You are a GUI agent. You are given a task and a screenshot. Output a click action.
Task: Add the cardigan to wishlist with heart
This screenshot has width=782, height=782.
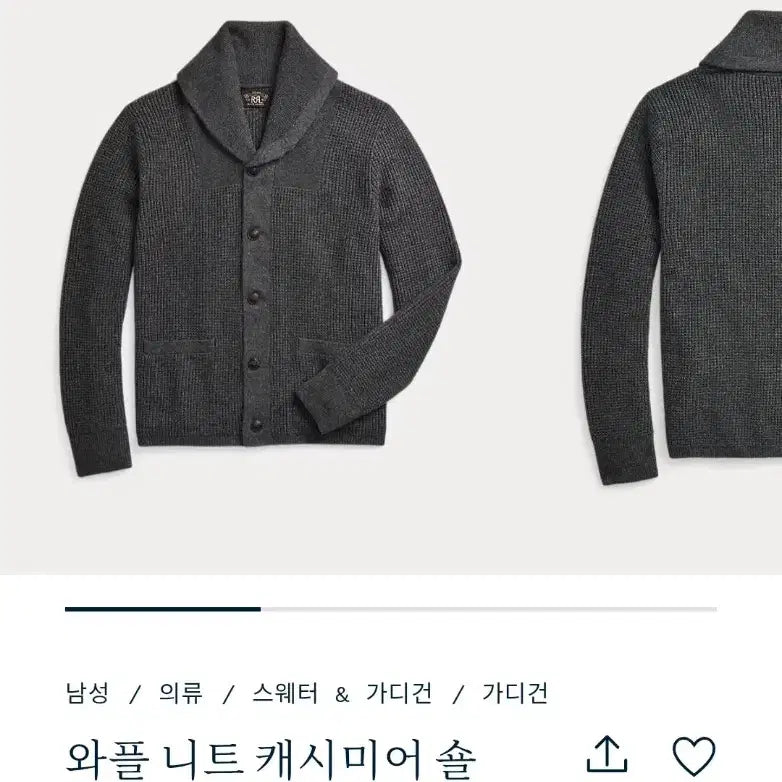pos(693,756)
